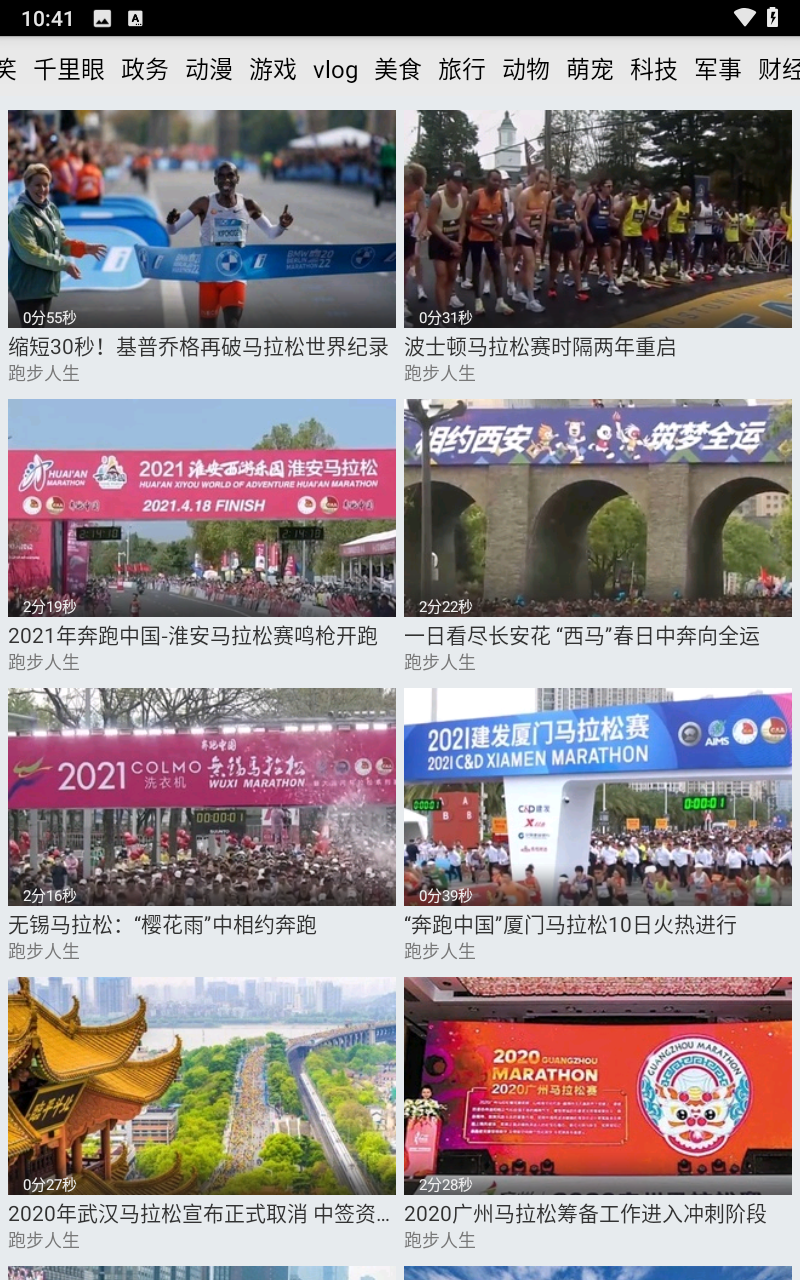Switch to the 游戏 tab

[x=273, y=69]
